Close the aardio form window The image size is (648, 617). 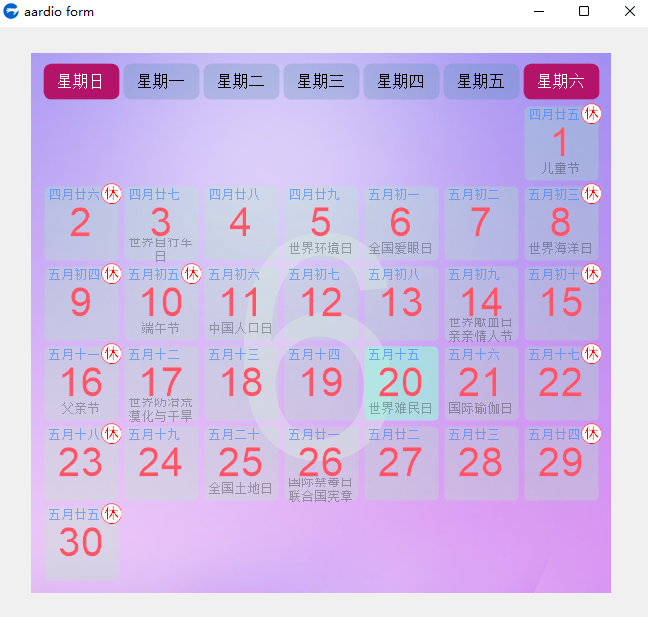point(629,12)
